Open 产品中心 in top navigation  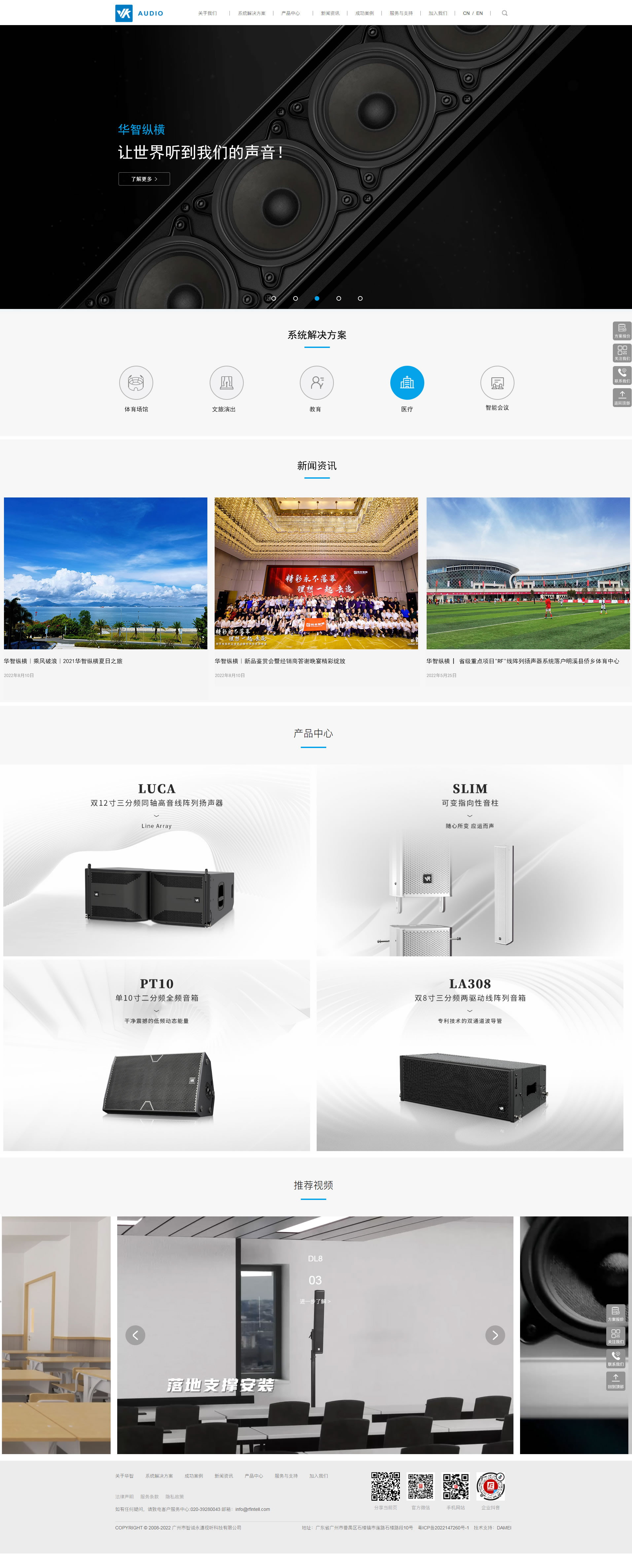(x=291, y=13)
